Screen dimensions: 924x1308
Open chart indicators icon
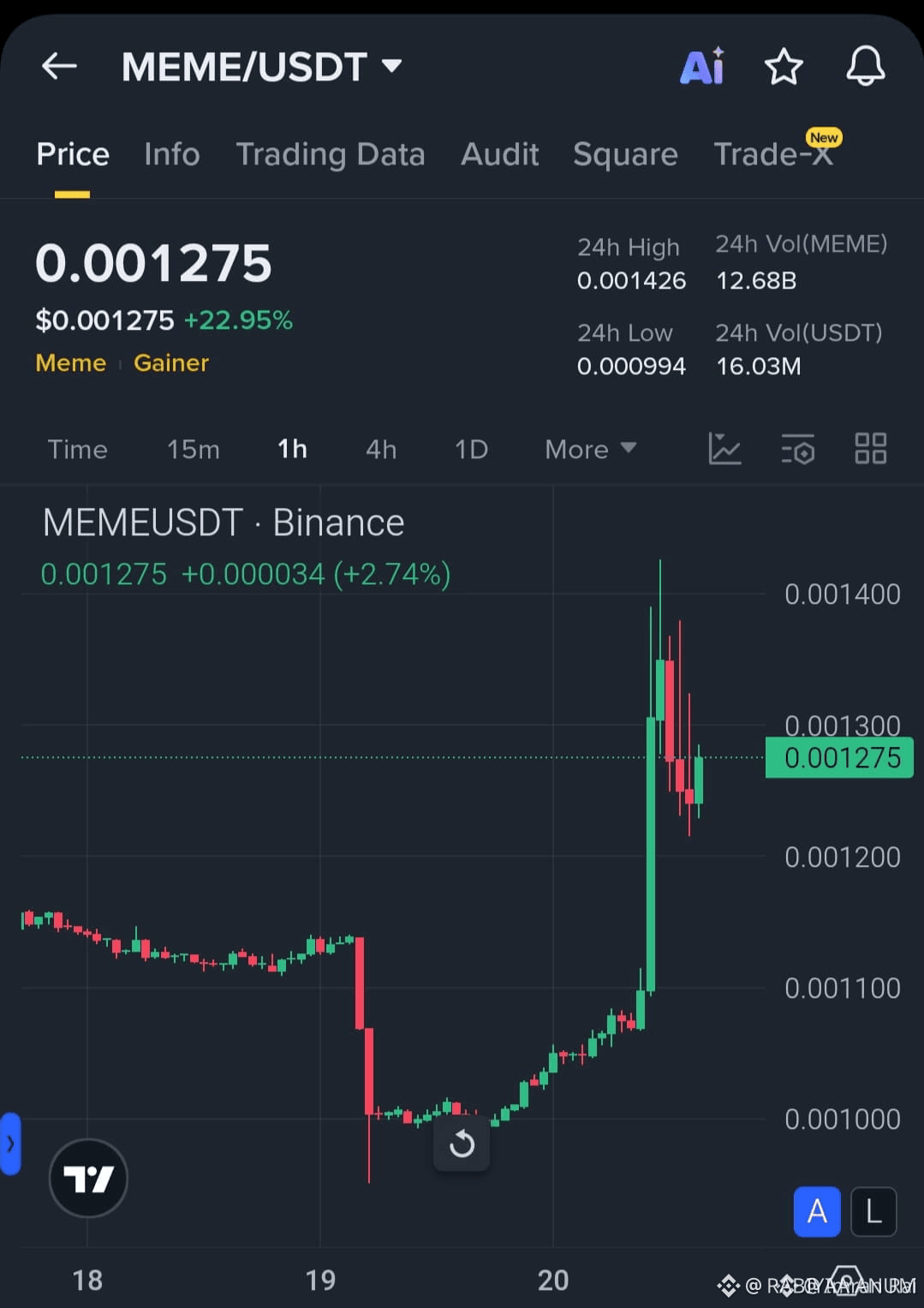[x=724, y=449]
